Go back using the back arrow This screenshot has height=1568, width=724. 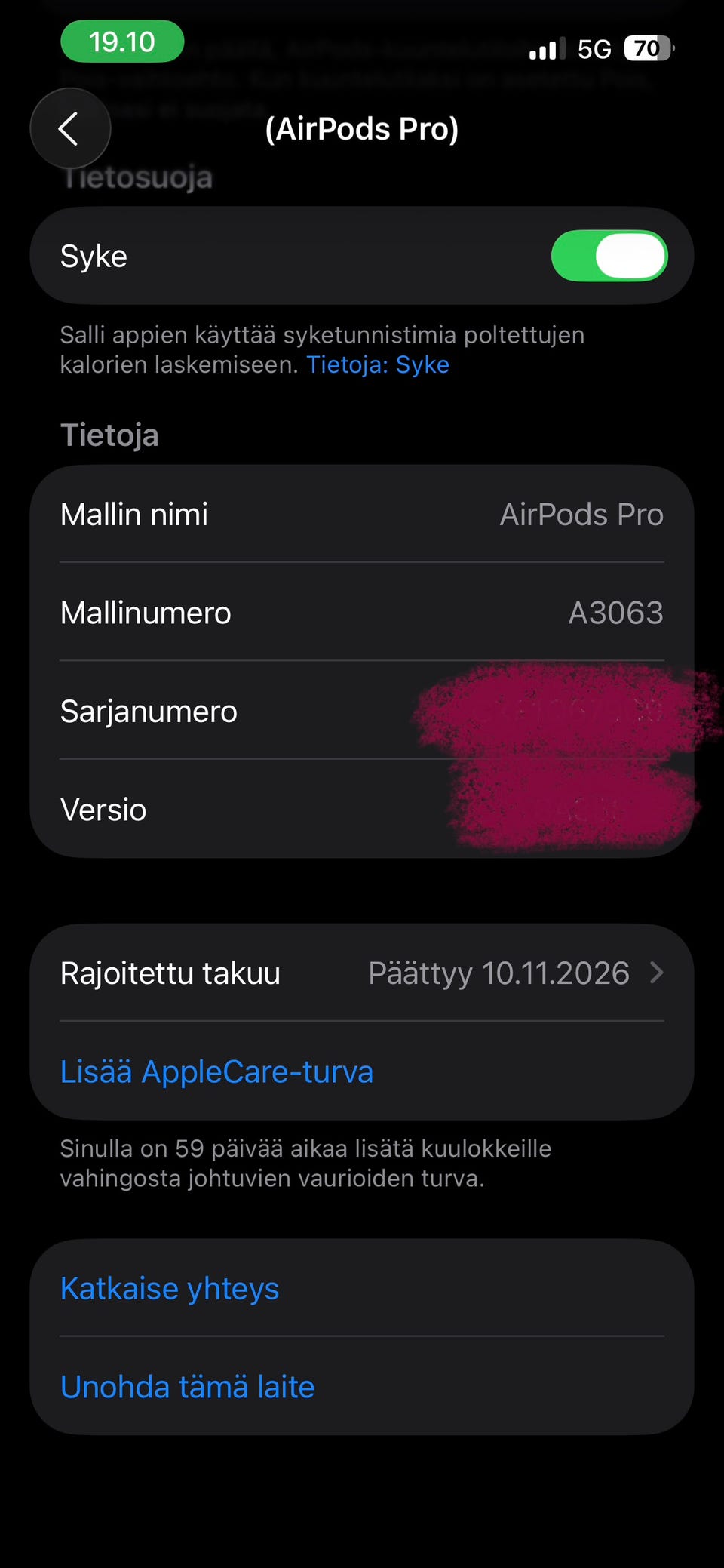pos(69,128)
